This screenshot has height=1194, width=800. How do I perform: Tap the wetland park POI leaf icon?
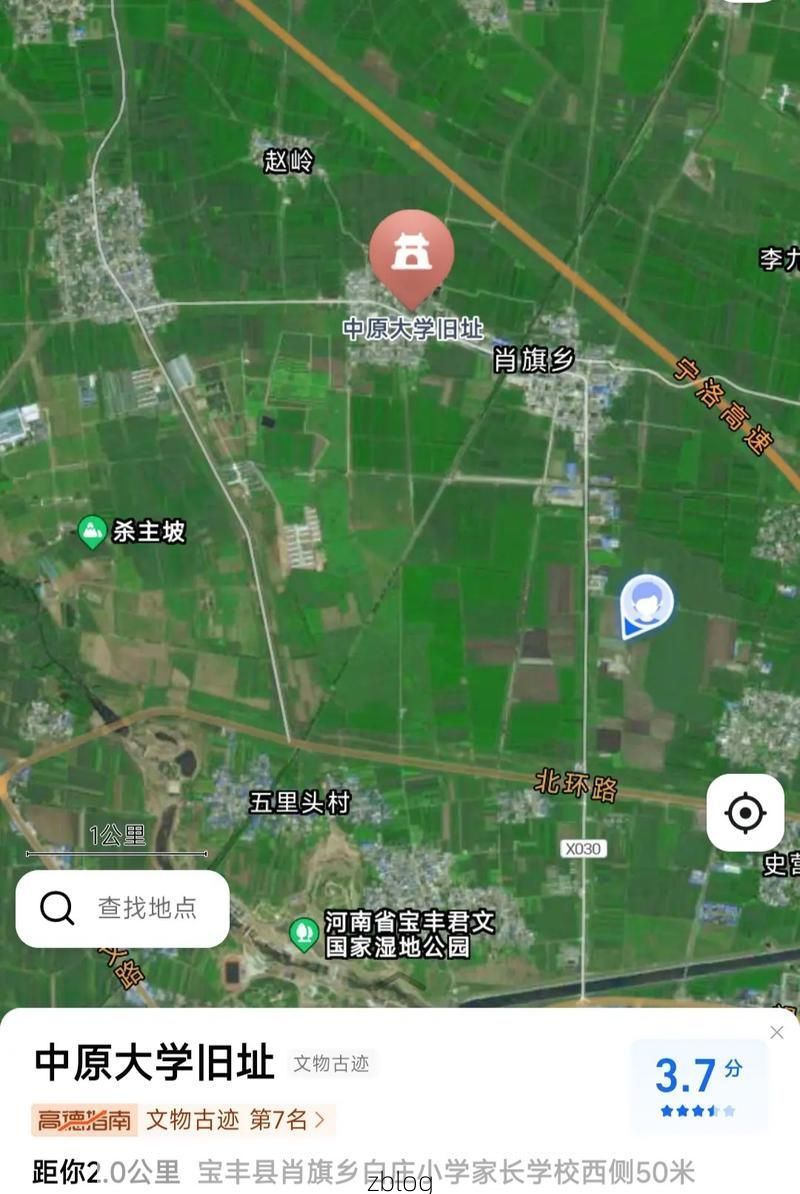pyautogui.click(x=303, y=930)
